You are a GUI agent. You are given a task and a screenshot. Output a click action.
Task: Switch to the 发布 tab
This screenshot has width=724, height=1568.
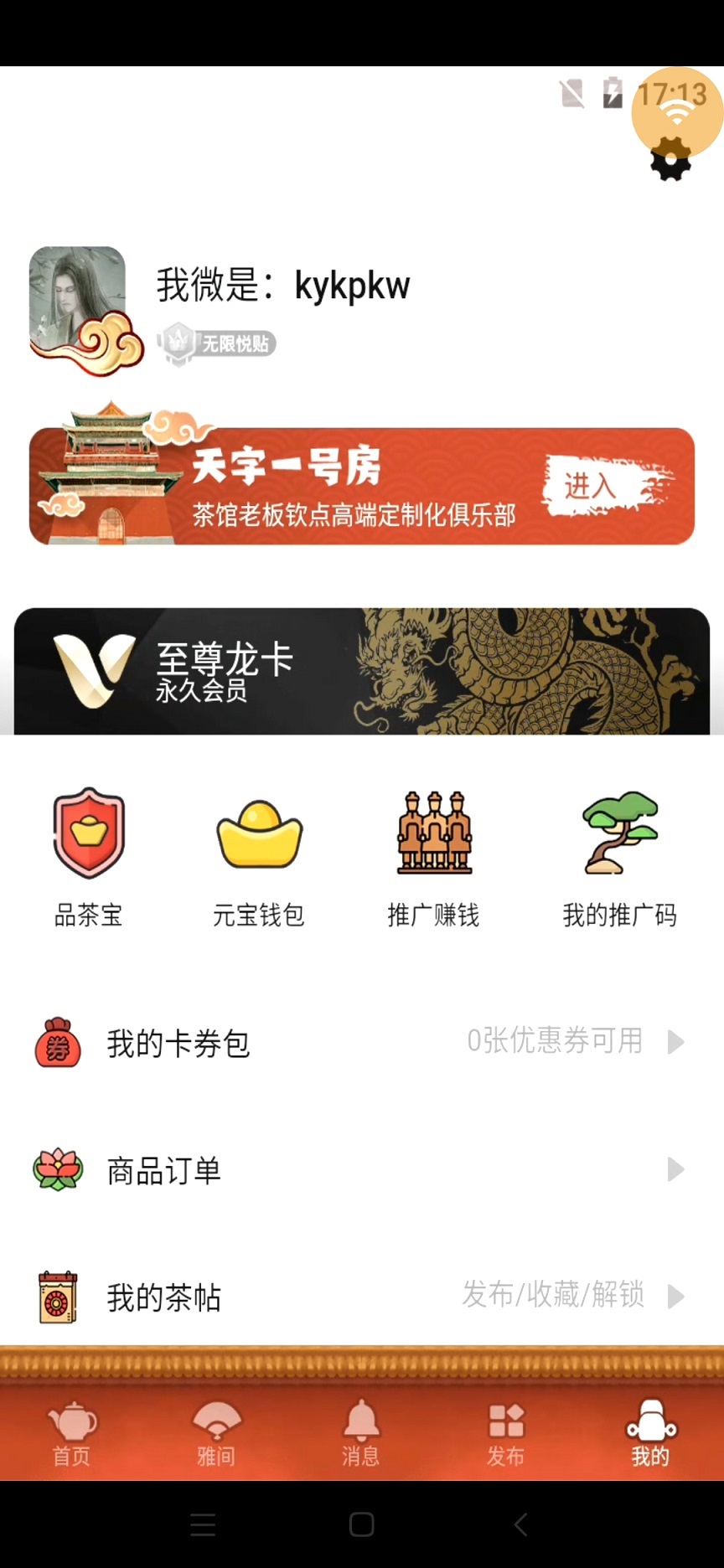pyautogui.click(x=506, y=1432)
